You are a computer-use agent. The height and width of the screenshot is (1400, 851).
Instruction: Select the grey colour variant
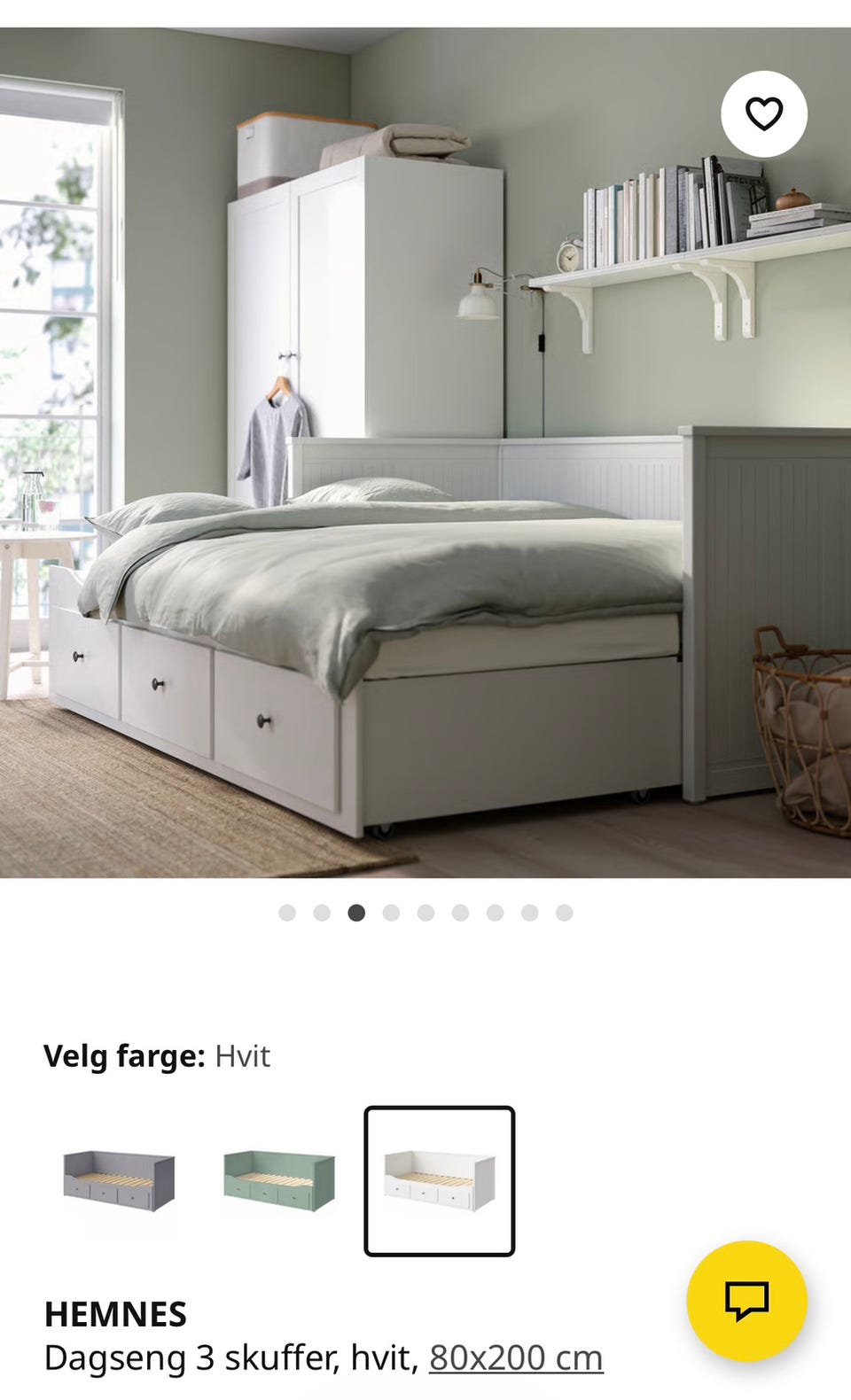click(x=119, y=1180)
